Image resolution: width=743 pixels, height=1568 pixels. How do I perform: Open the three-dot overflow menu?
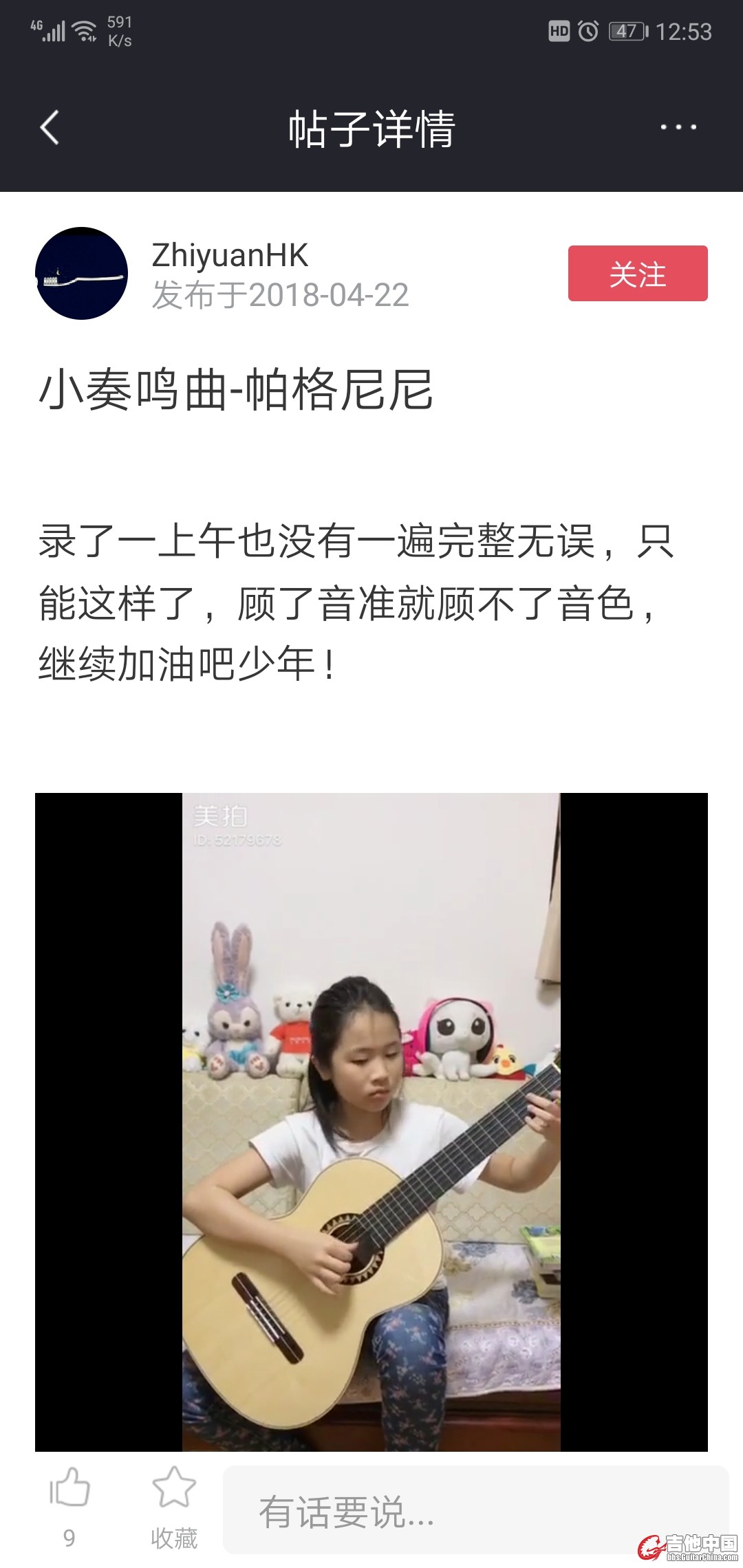click(x=678, y=127)
